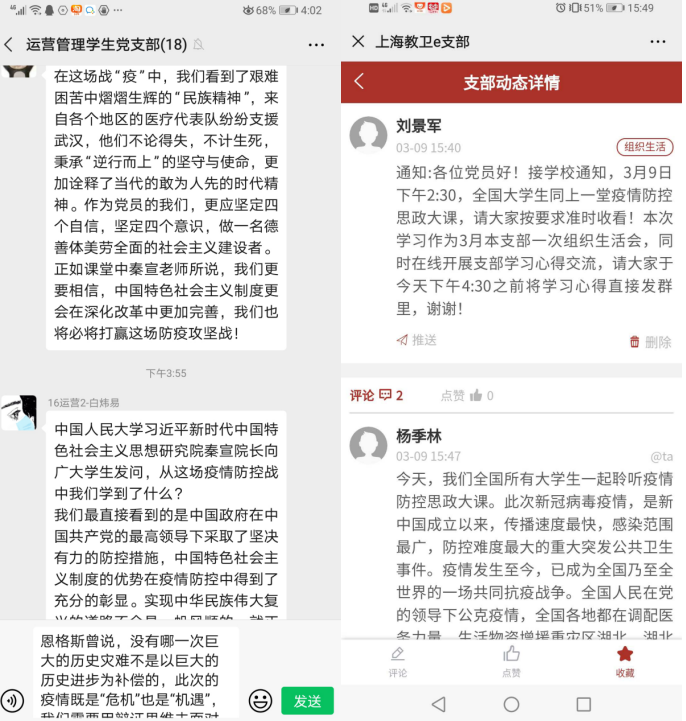Like the post via bottom 点赞
This screenshot has height=721, width=686.
coord(511,661)
